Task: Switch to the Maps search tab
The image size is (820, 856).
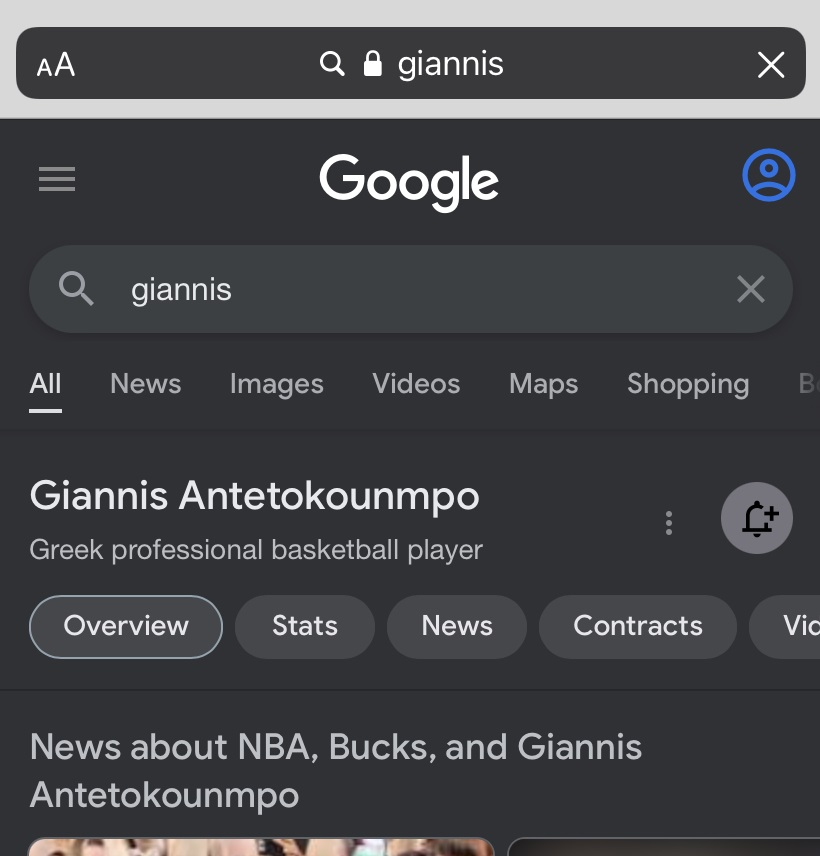Action: coord(543,384)
